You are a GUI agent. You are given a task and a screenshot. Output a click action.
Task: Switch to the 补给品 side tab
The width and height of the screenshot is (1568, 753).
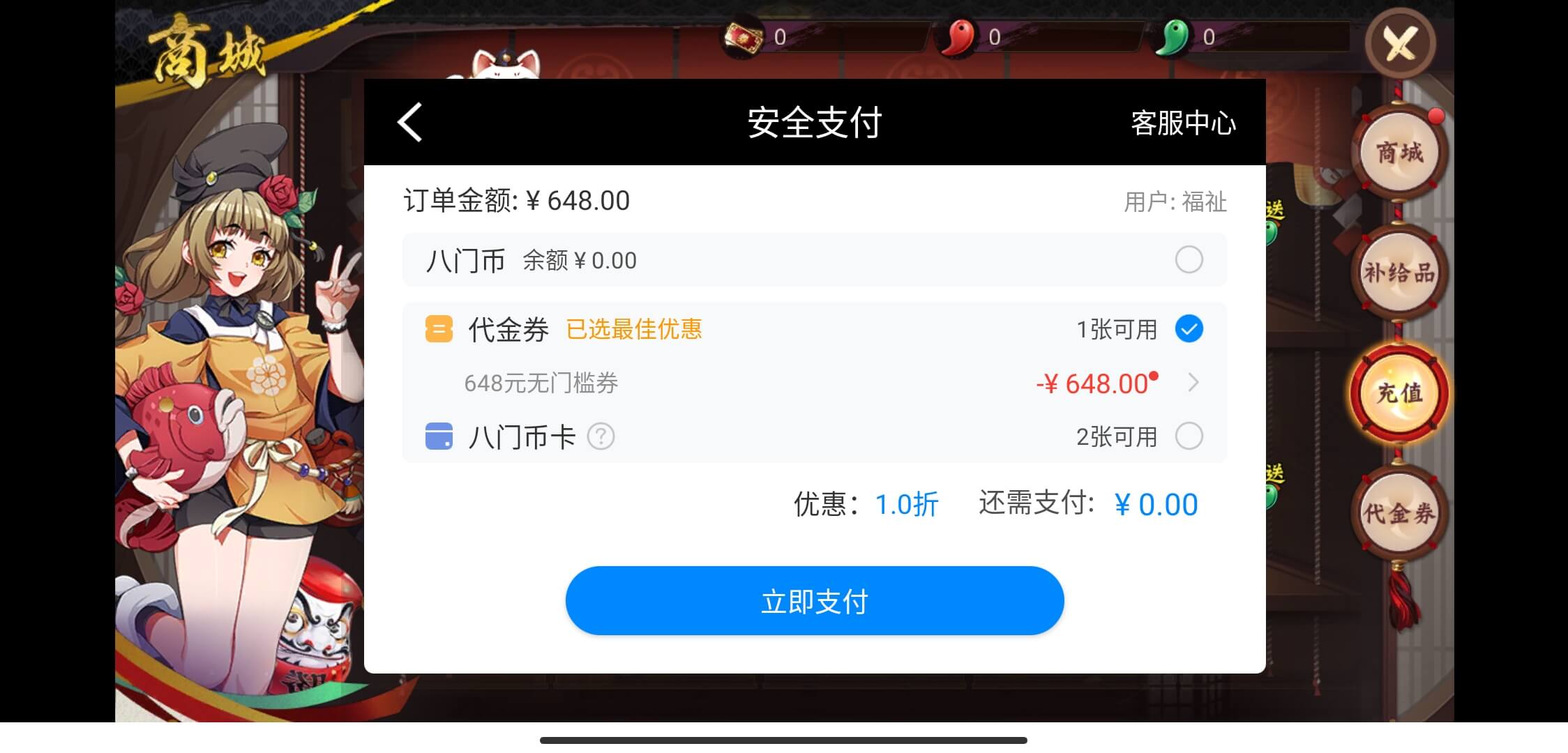1399,273
